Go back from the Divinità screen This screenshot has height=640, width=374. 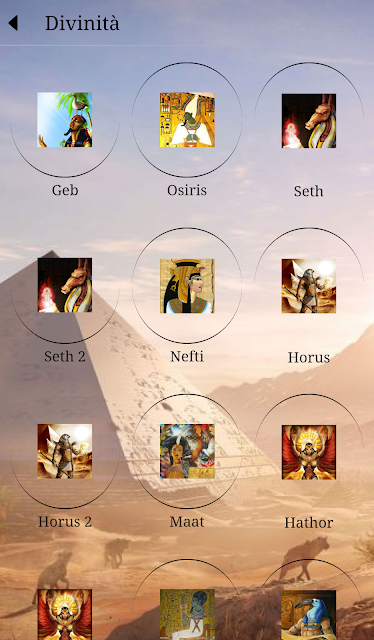(x=13, y=23)
